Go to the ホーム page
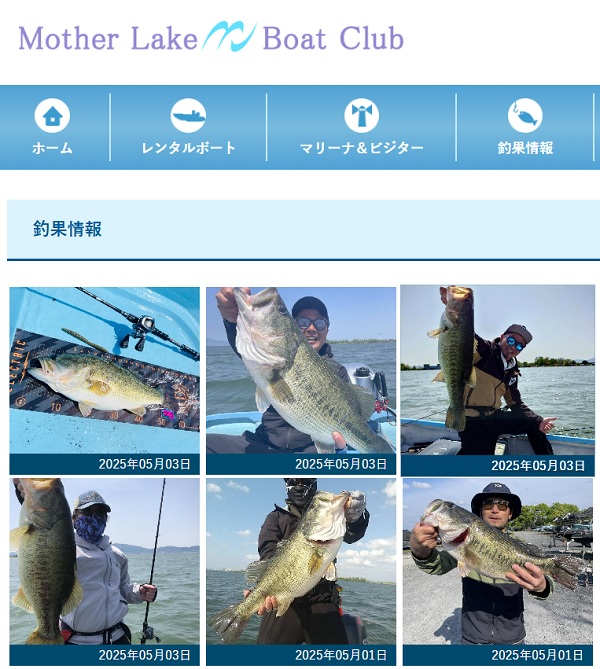Image resolution: width=600 pixels, height=669 pixels. (x=53, y=128)
